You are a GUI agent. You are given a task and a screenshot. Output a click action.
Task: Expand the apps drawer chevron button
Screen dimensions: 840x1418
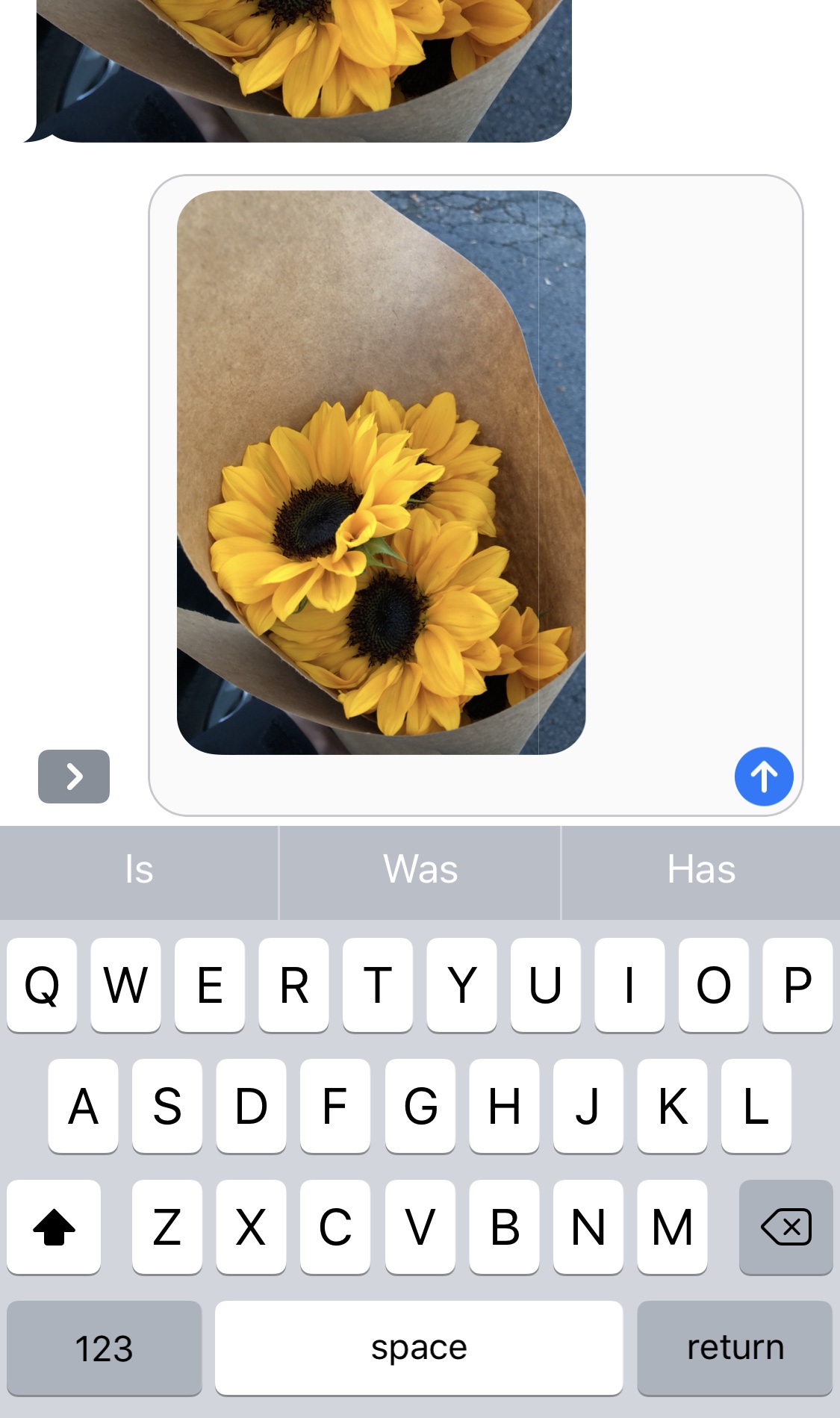pos(74,777)
